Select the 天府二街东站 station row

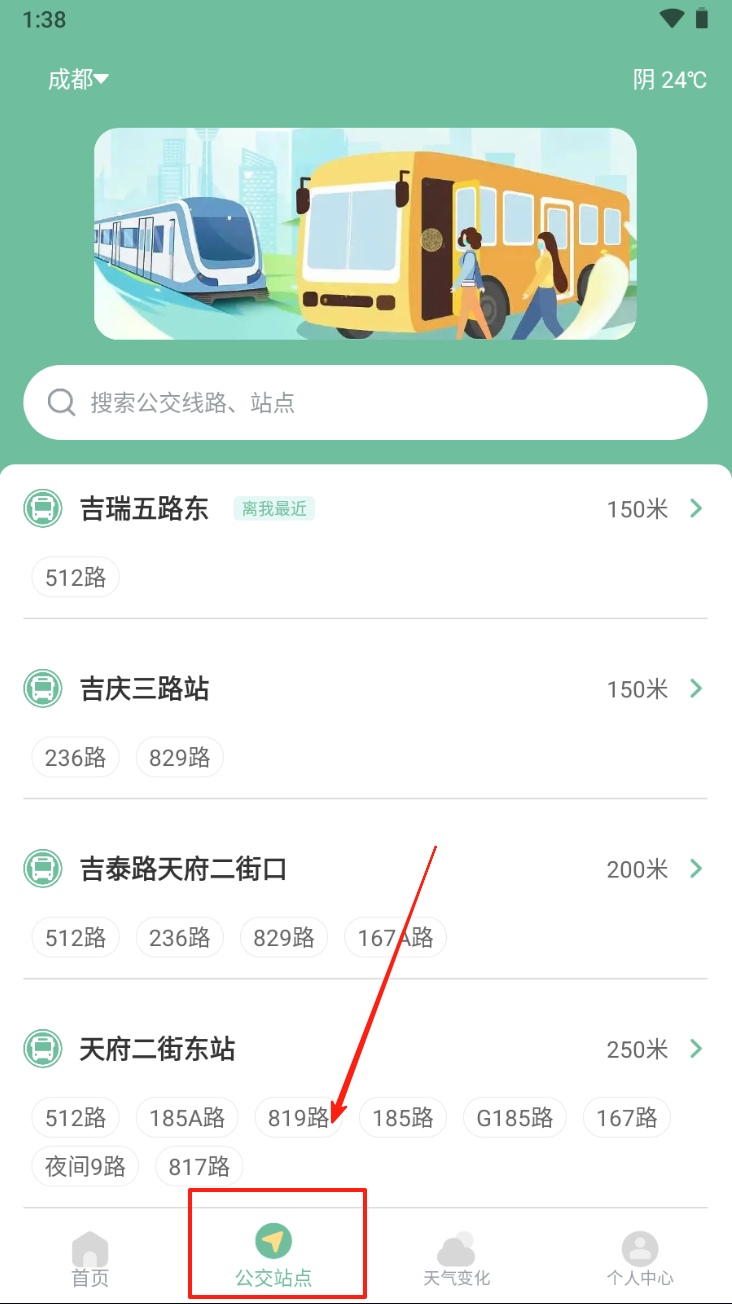click(365, 1049)
